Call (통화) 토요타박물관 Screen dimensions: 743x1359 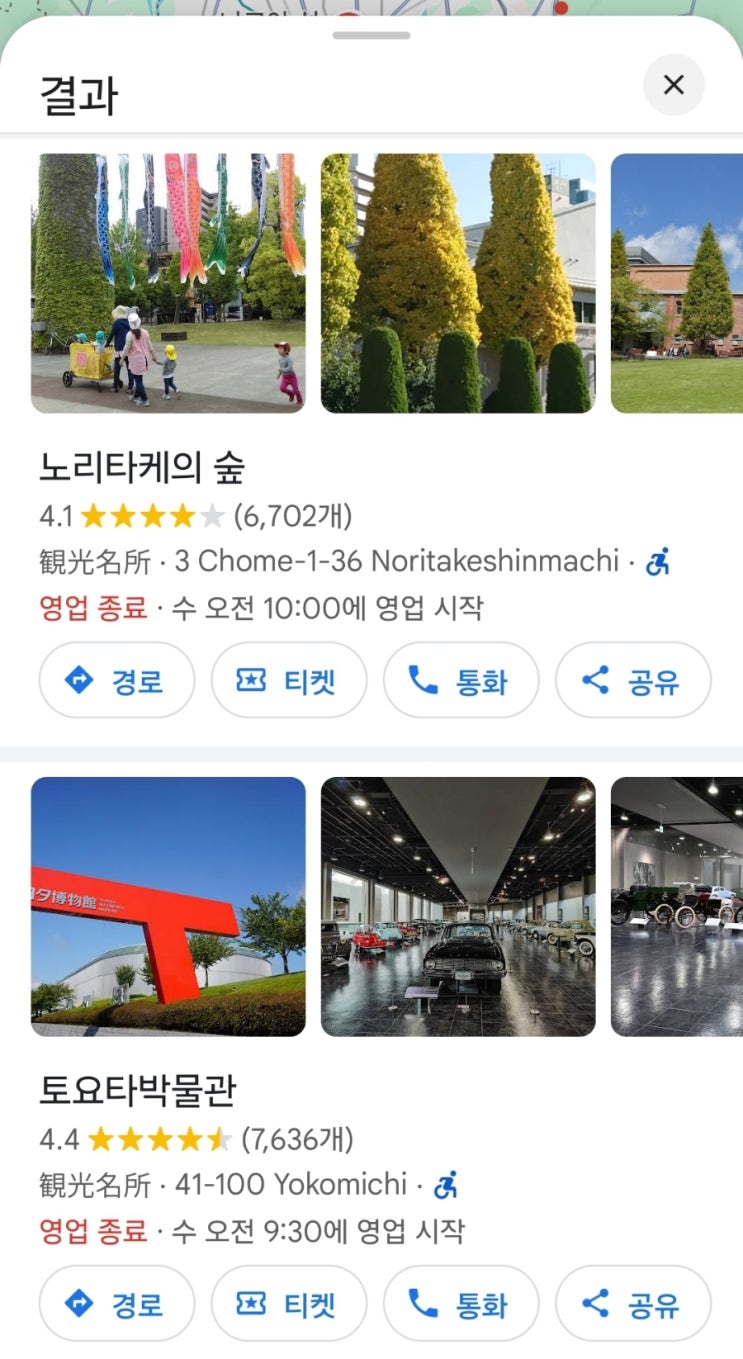click(460, 1303)
